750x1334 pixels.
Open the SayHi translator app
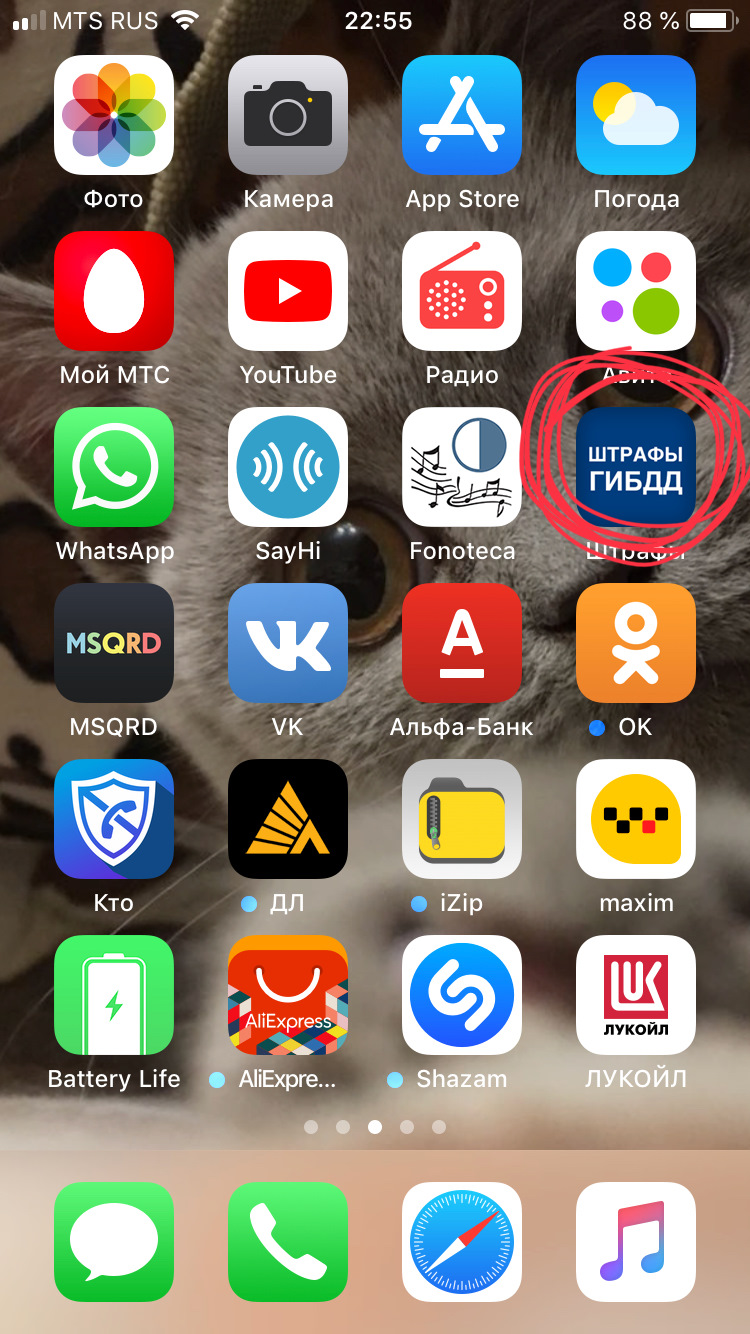click(x=288, y=467)
